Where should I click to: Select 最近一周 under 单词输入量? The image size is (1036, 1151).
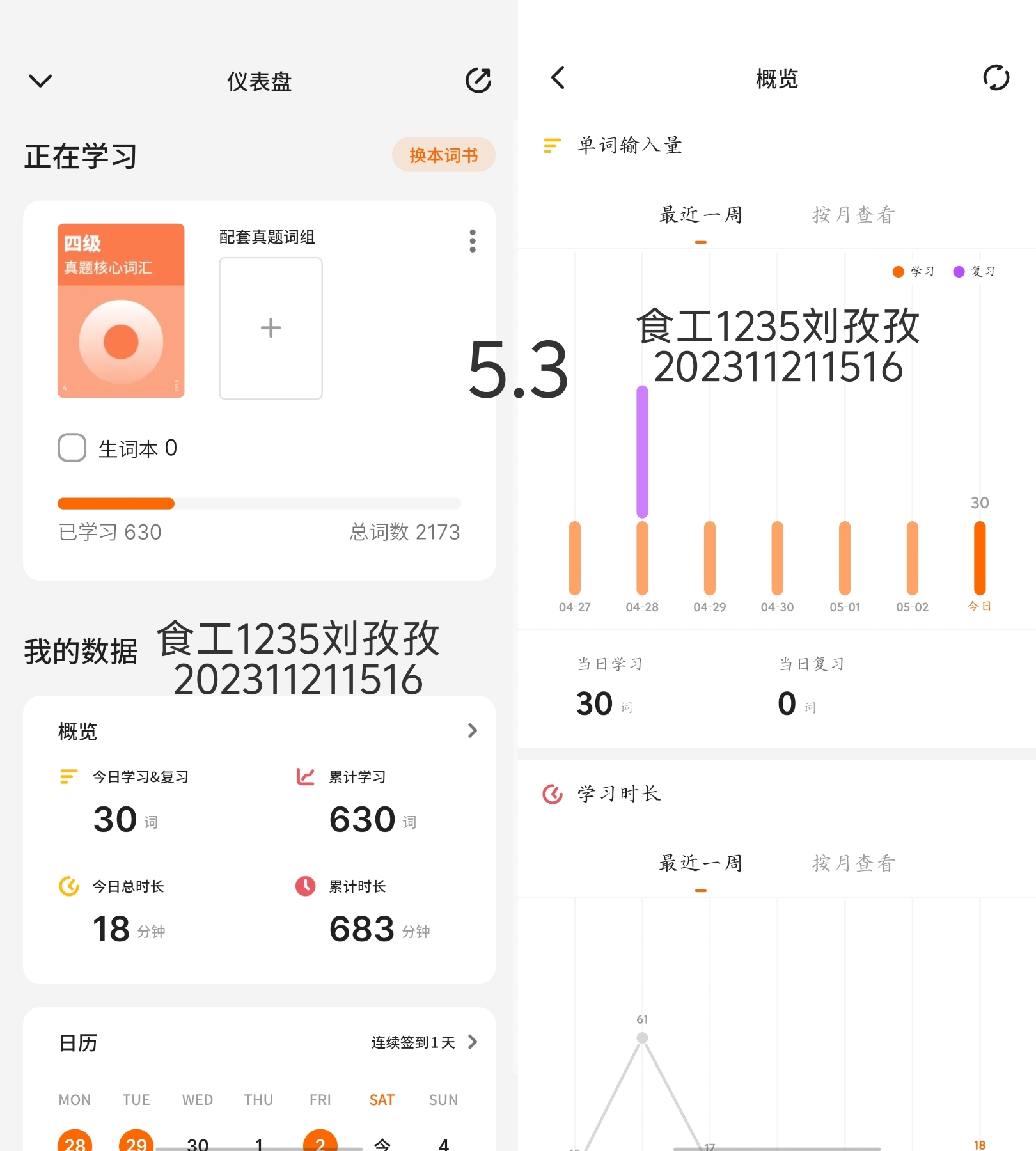click(x=701, y=215)
